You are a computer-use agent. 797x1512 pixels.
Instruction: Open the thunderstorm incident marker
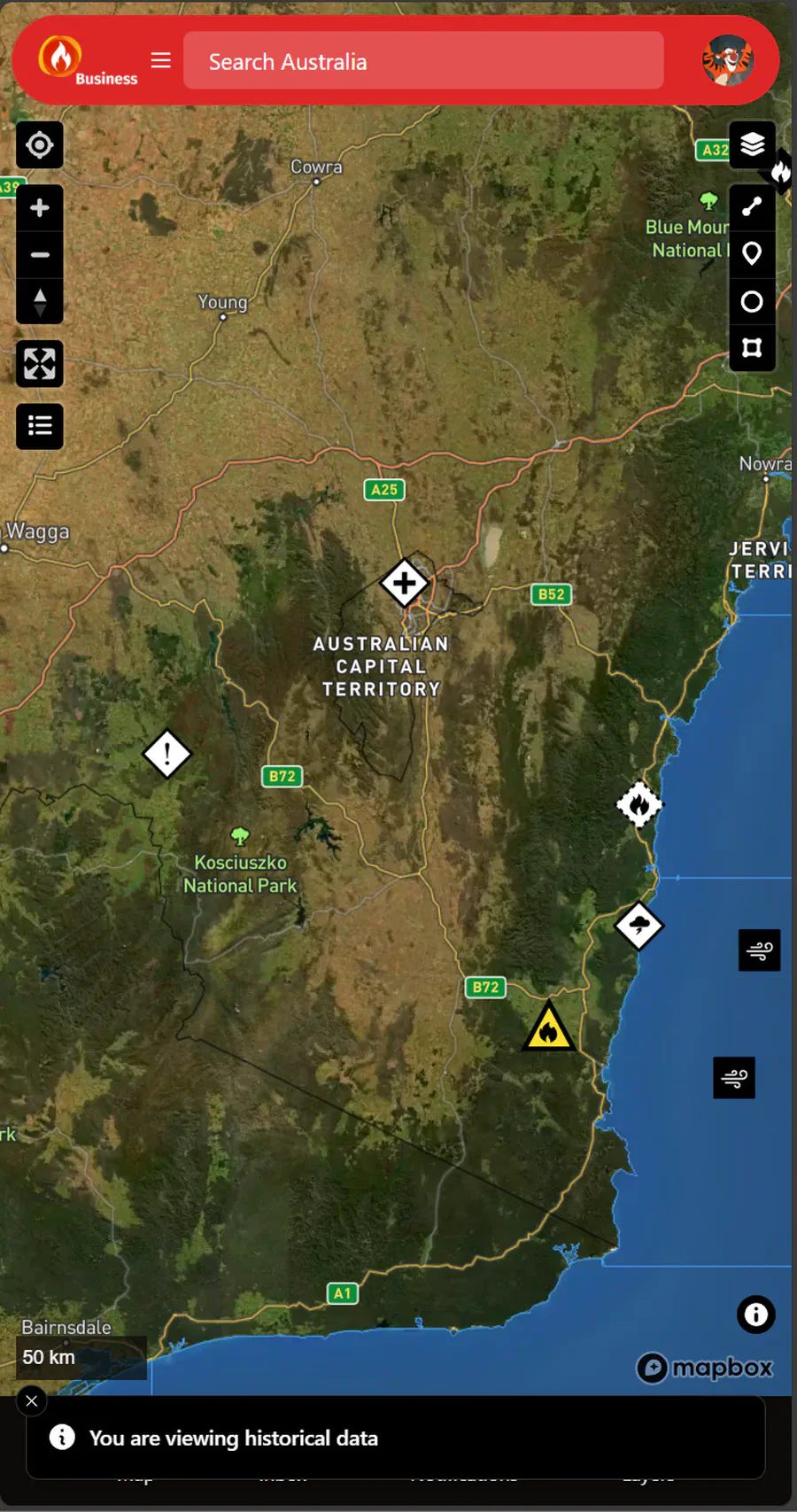(638, 927)
